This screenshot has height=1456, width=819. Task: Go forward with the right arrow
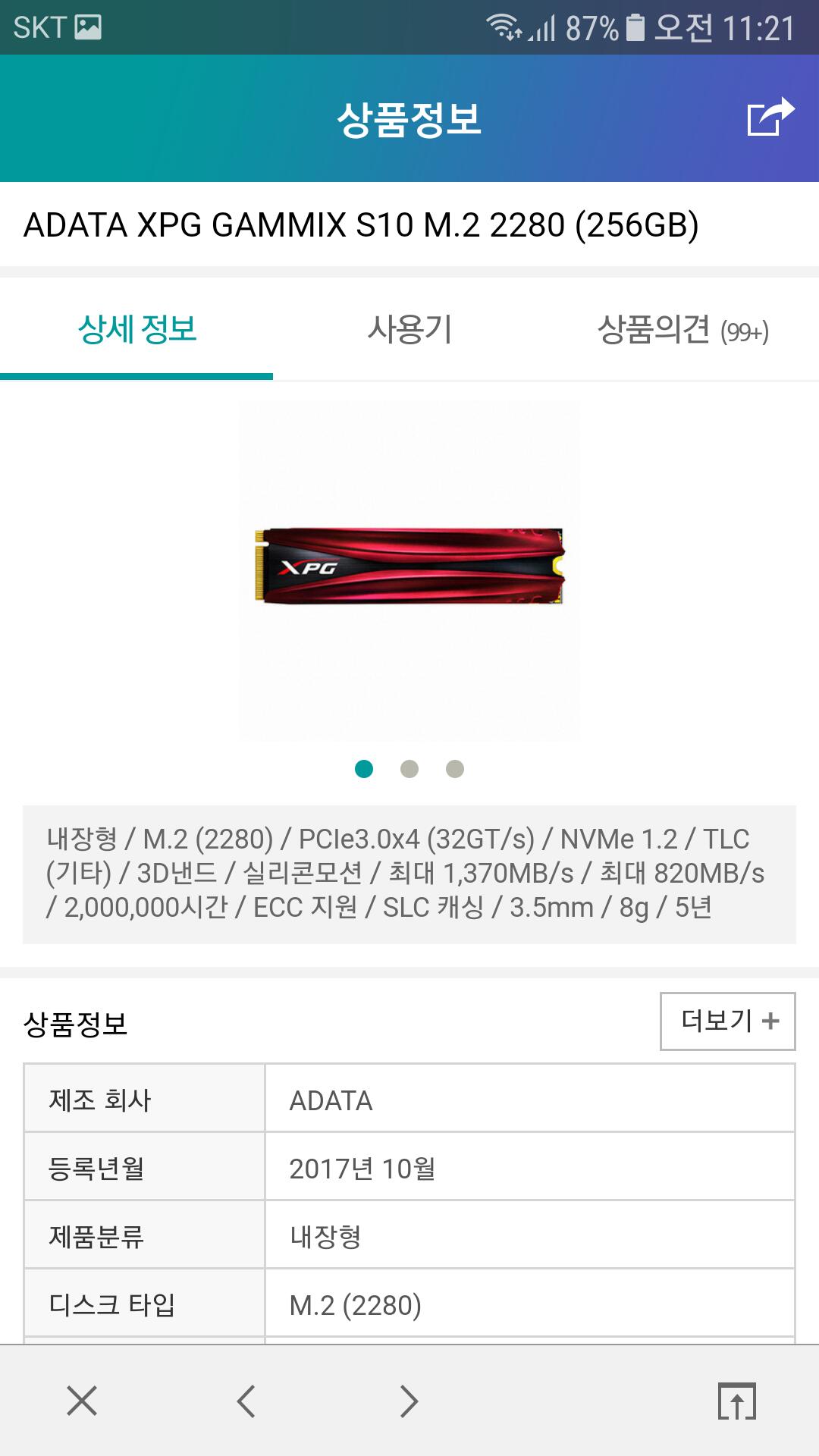pos(409,1401)
